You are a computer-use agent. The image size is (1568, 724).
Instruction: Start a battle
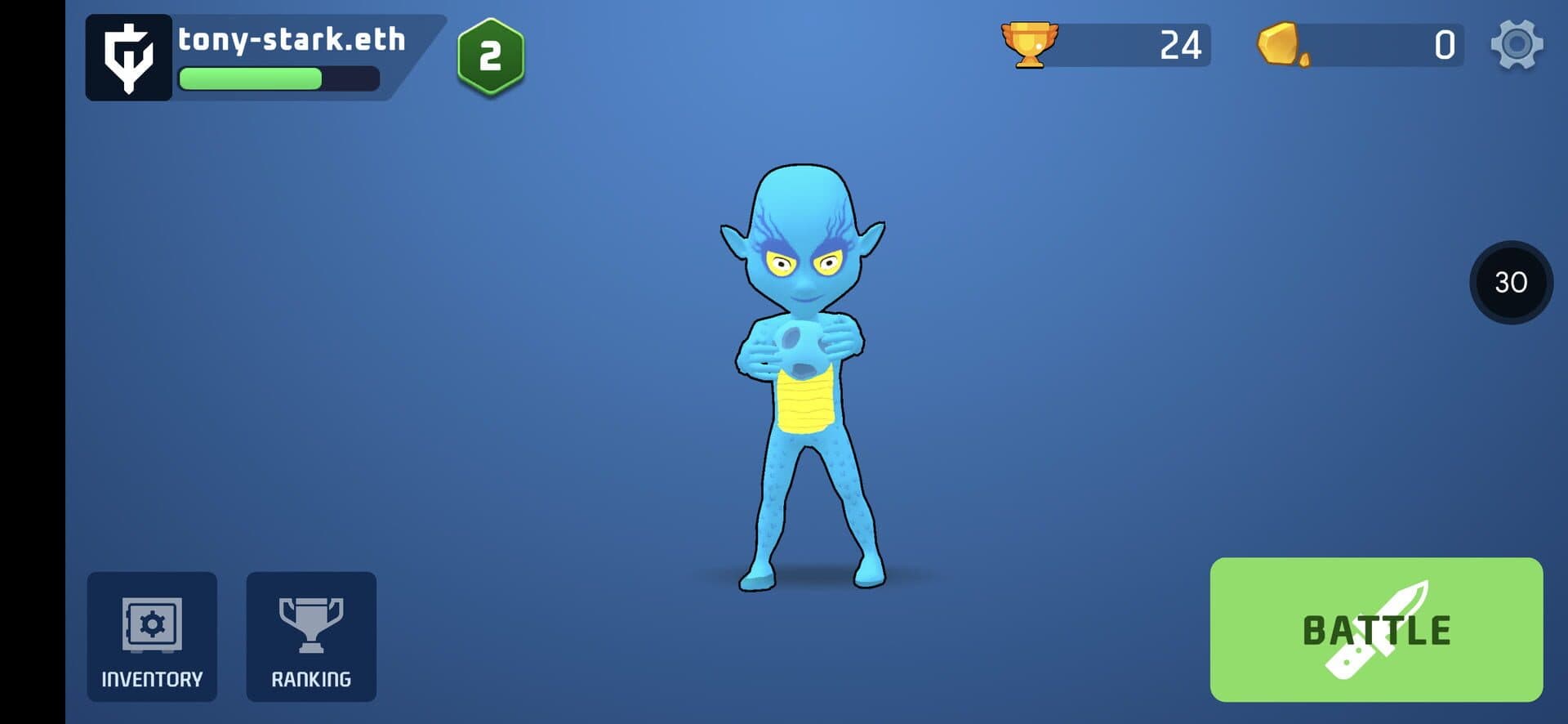(1376, 629)
